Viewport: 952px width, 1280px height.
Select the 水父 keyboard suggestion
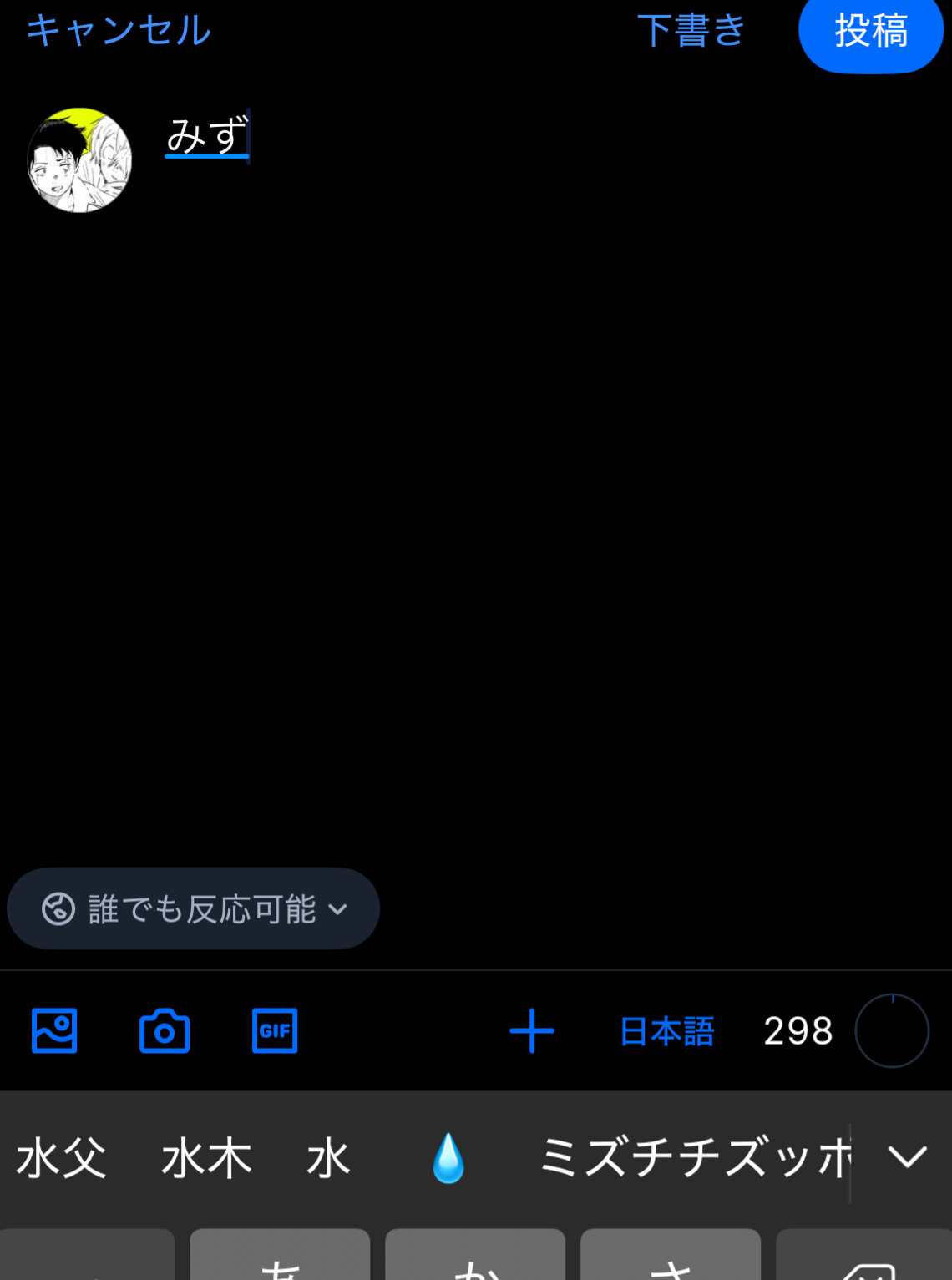click(x=62, y=1158)
